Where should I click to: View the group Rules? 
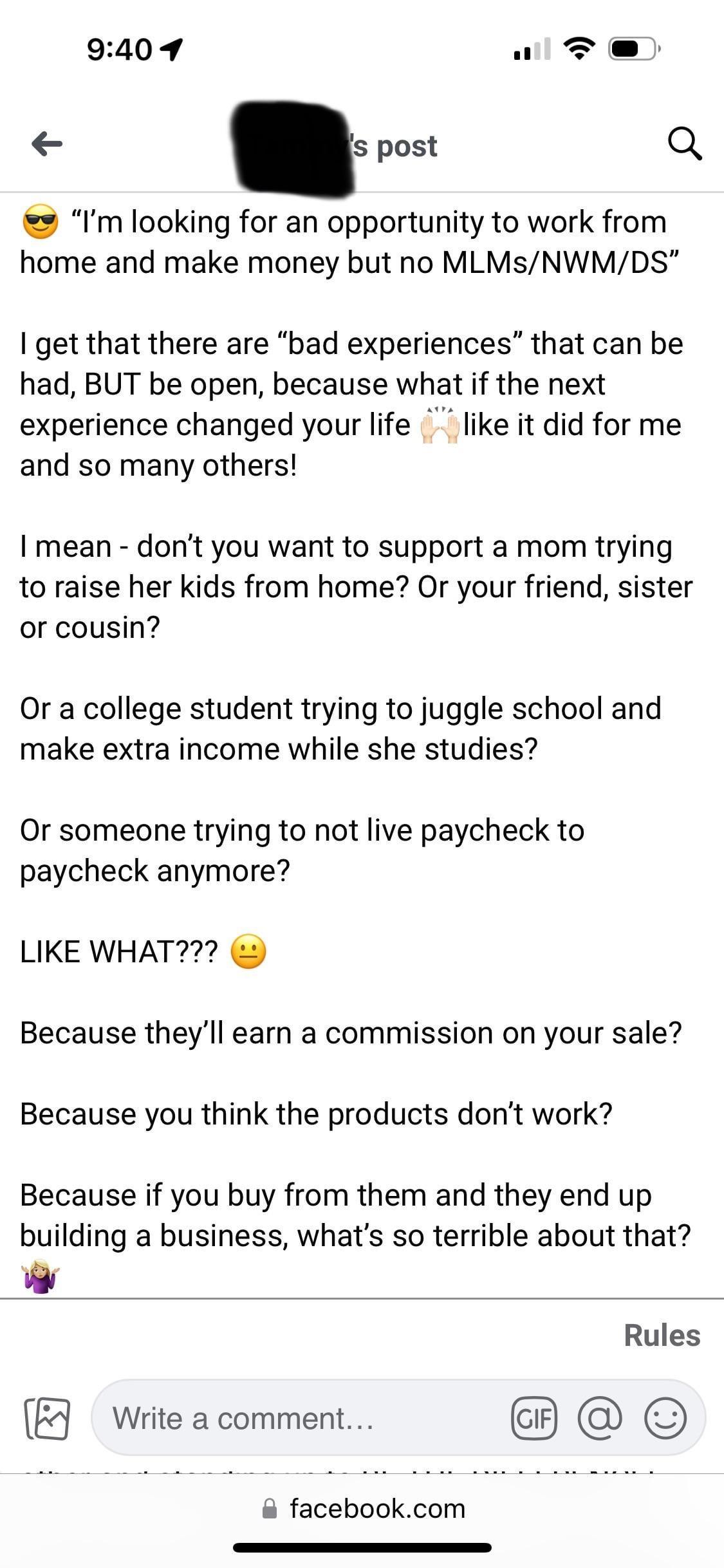click(662, 1336)
